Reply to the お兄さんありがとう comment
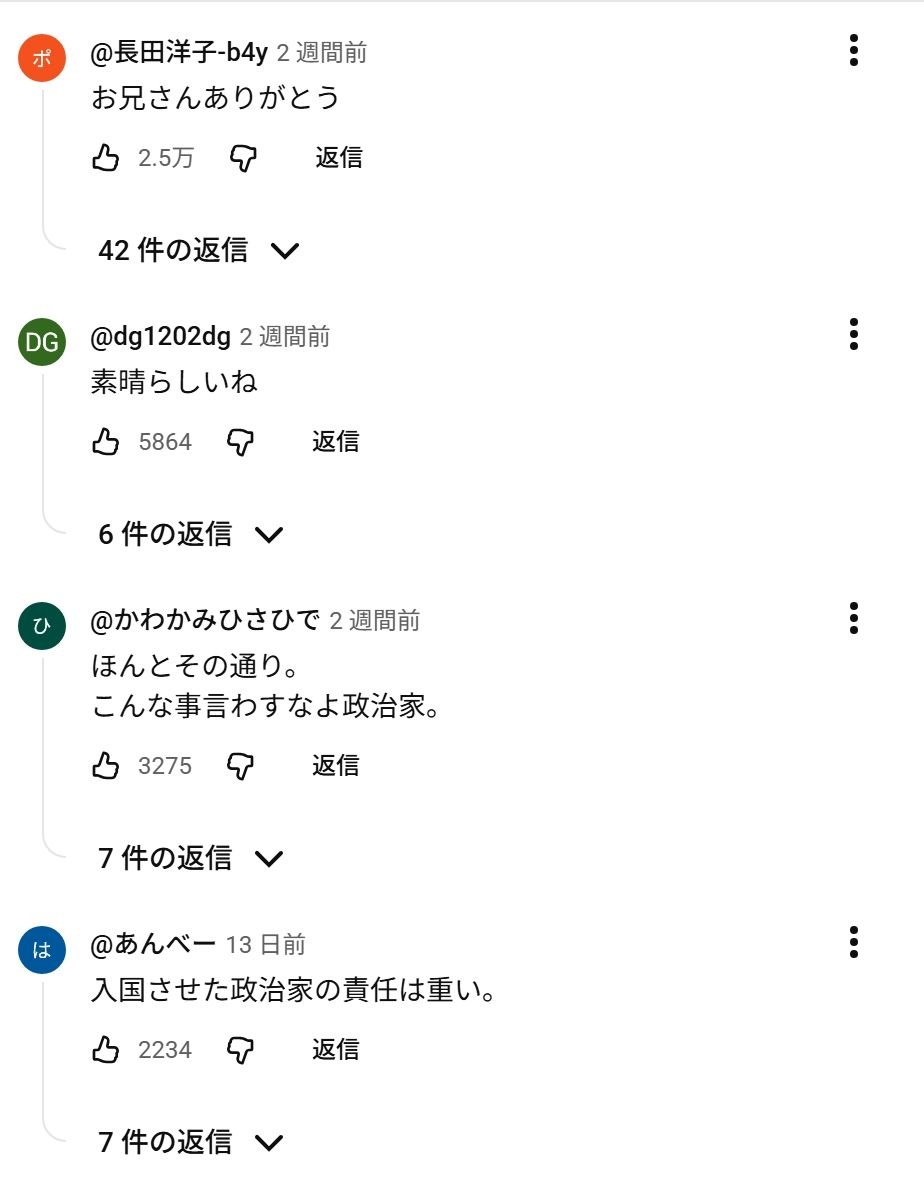The width and height of the screenshot is (924, 1203). [x=338, y=158]
